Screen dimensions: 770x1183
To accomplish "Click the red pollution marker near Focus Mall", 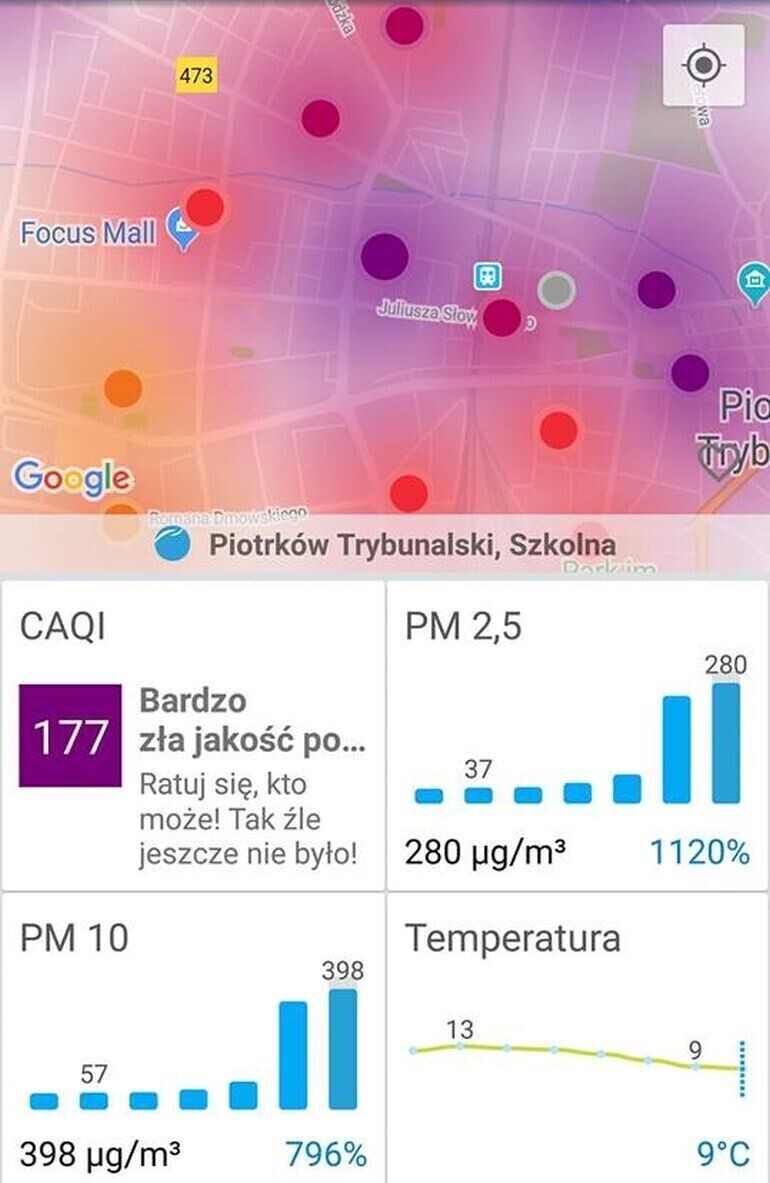I will click(206, 207).
